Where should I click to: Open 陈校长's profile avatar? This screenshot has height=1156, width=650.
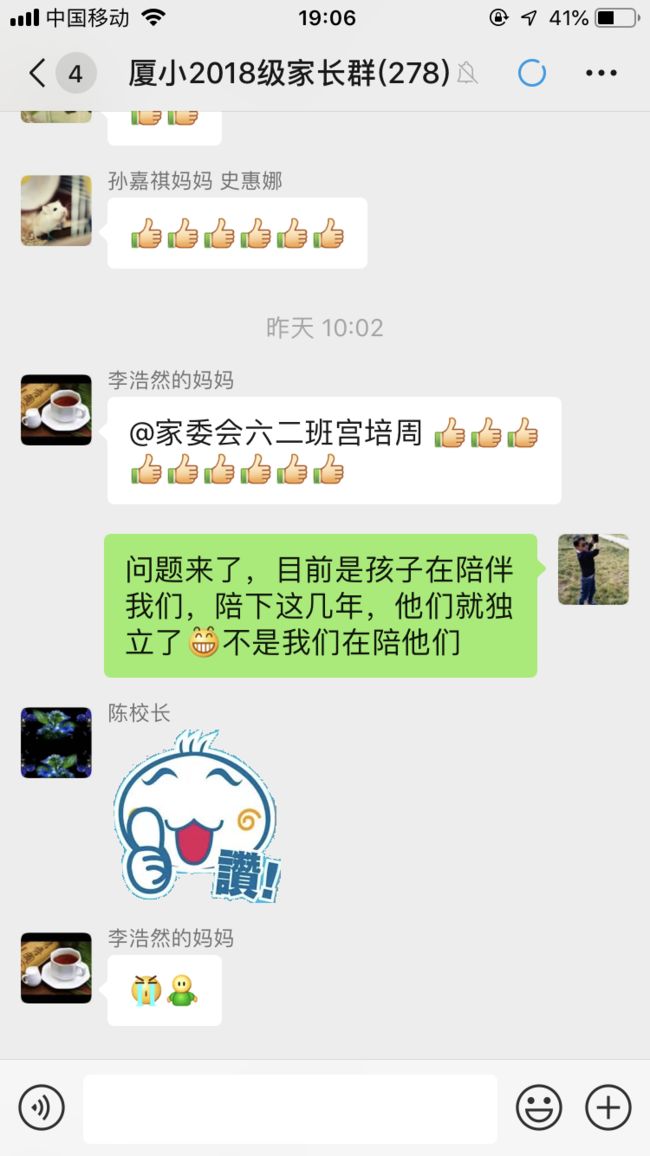(x=56, y=742)
